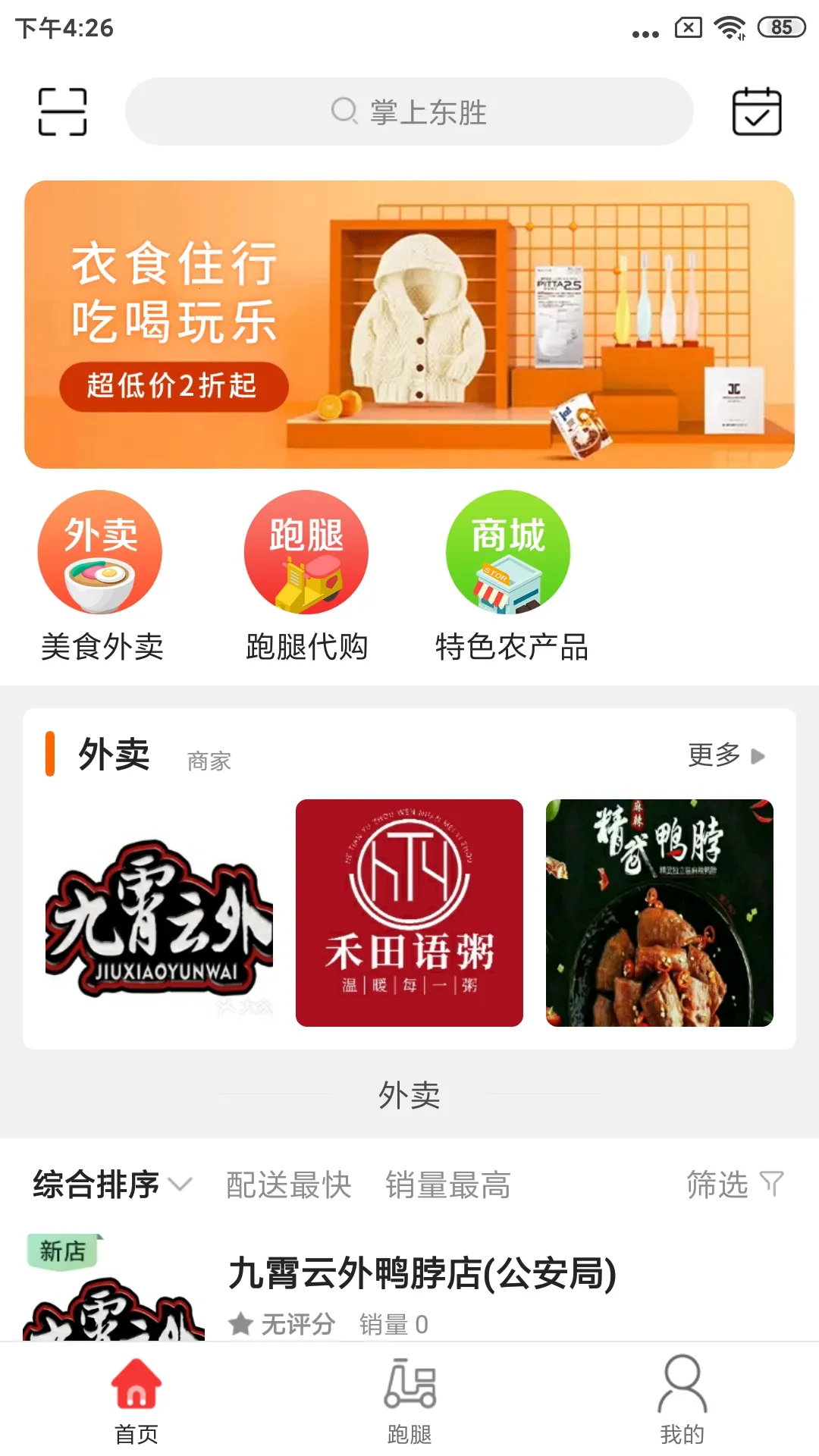Open the calendar check-in icon
The image size is (819, 1456).
click(x=756, y=111)
